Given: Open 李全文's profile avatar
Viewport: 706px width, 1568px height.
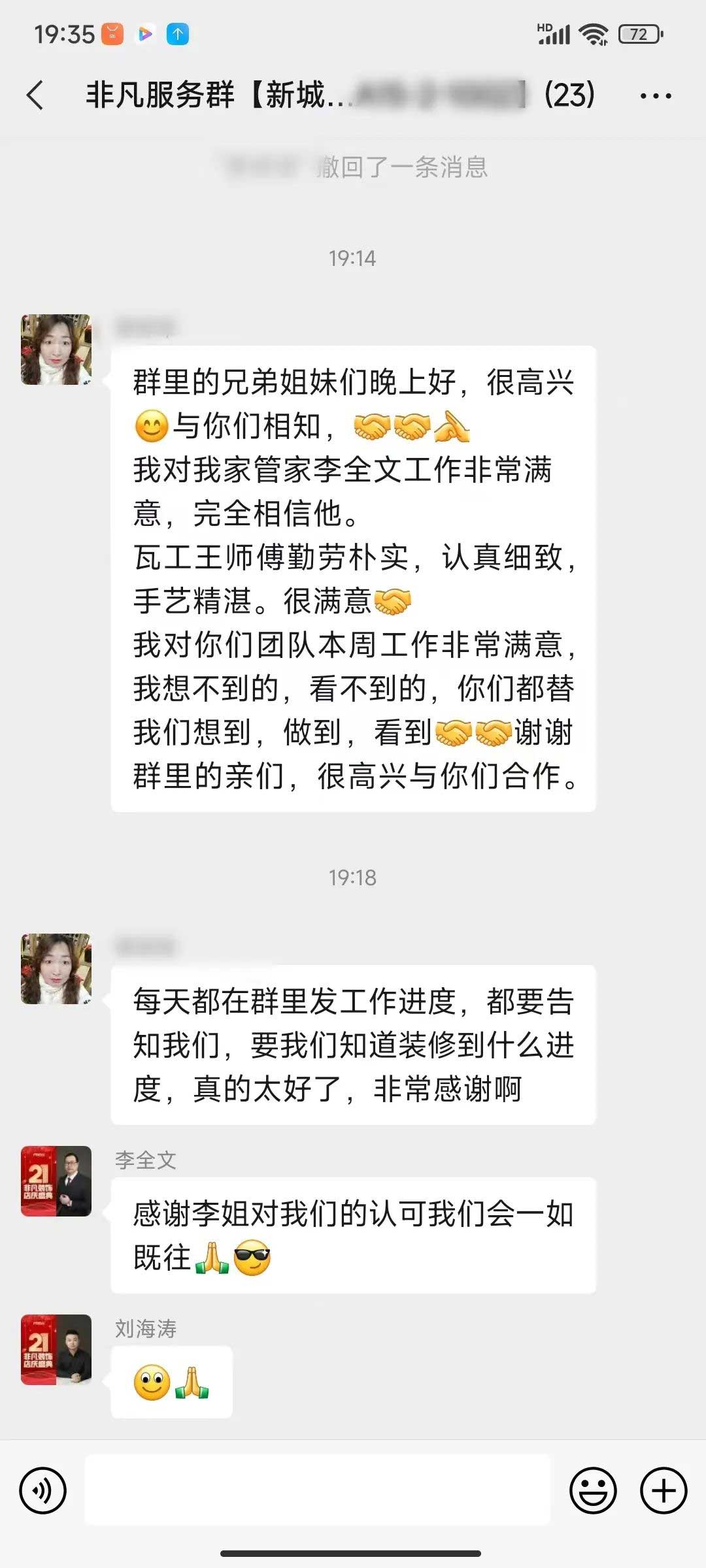Looking at the screenshot, I should (x=56, y=1181).
